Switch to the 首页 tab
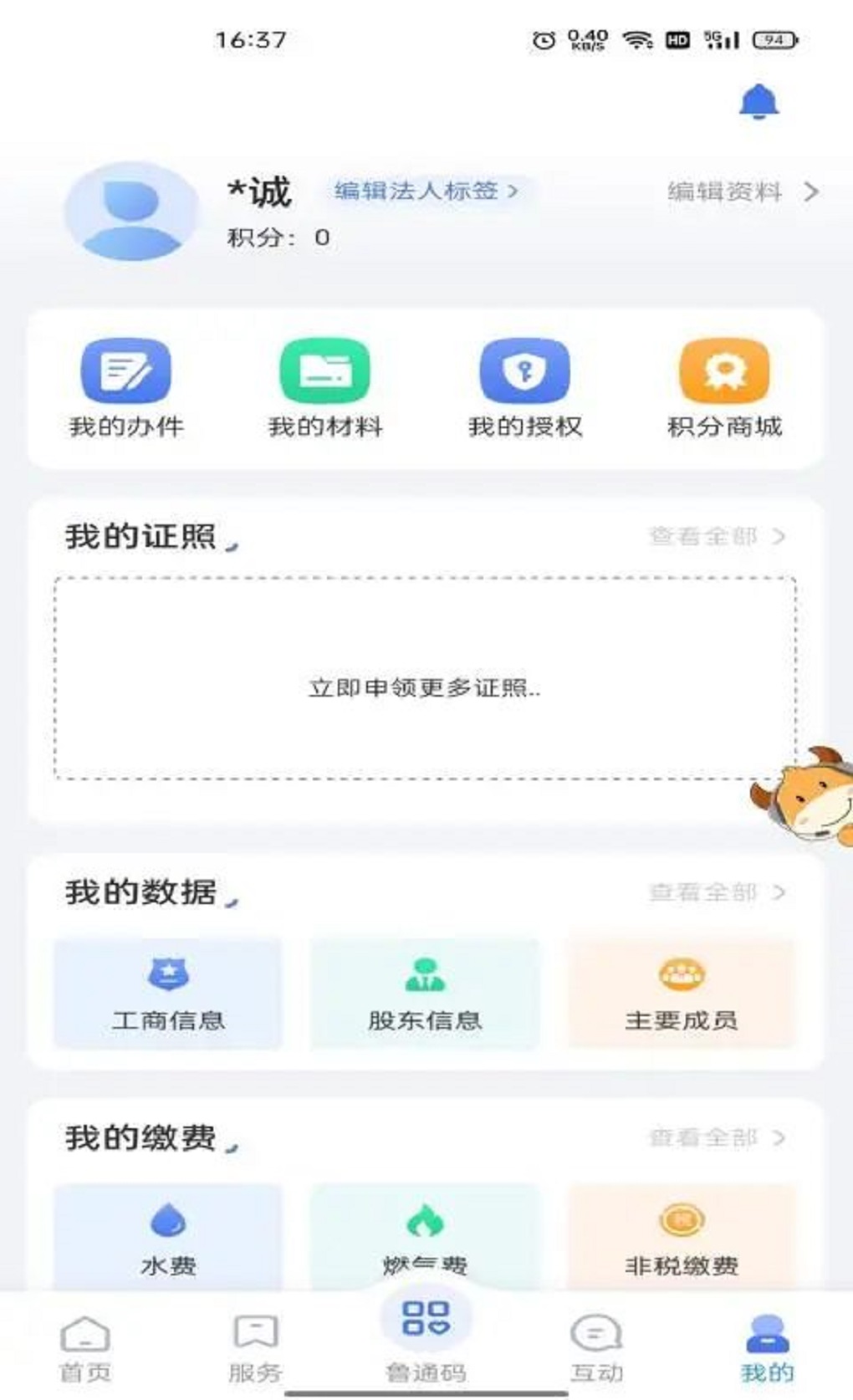 tap(85, 1347)
